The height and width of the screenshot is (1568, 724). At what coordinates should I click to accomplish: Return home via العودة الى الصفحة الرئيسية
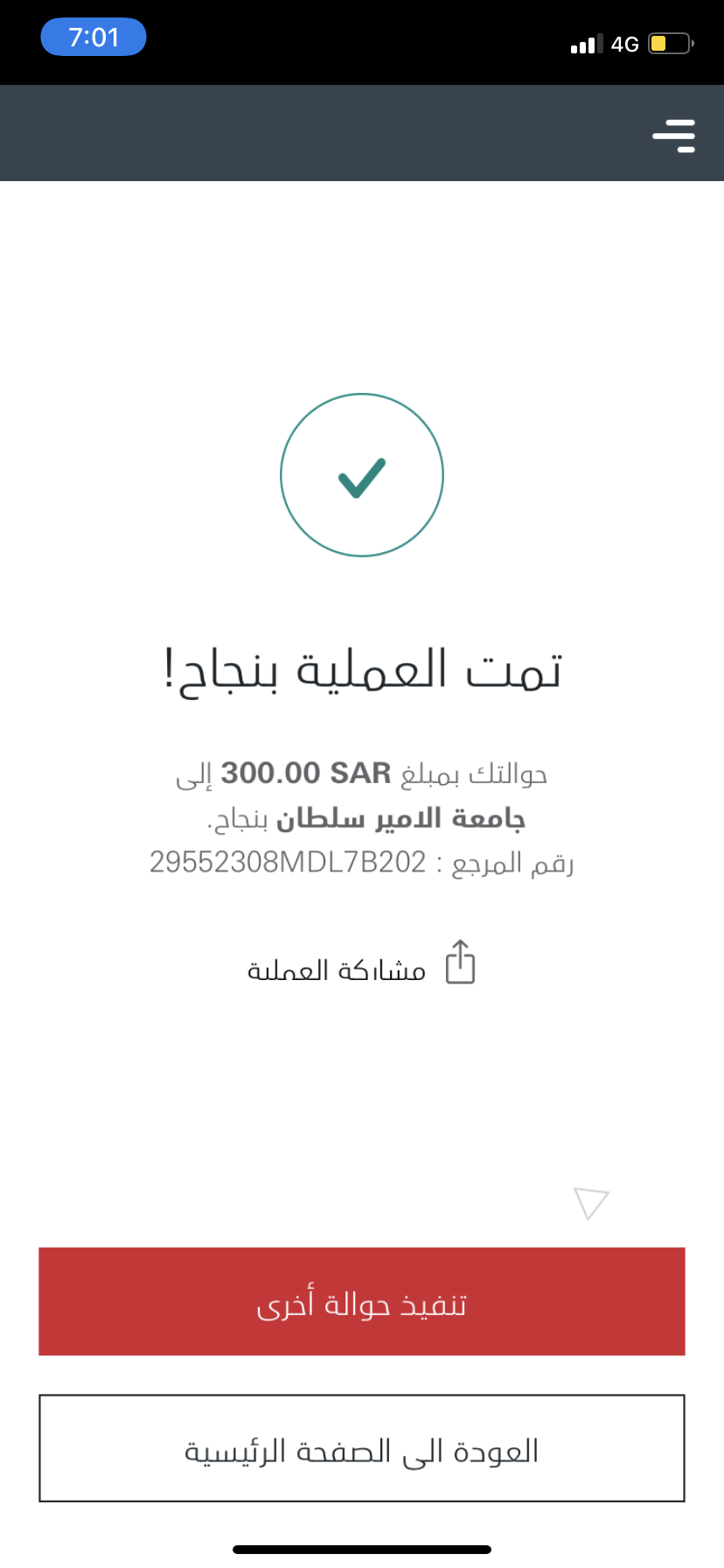pyautogui.click(x=361, y=1448)
